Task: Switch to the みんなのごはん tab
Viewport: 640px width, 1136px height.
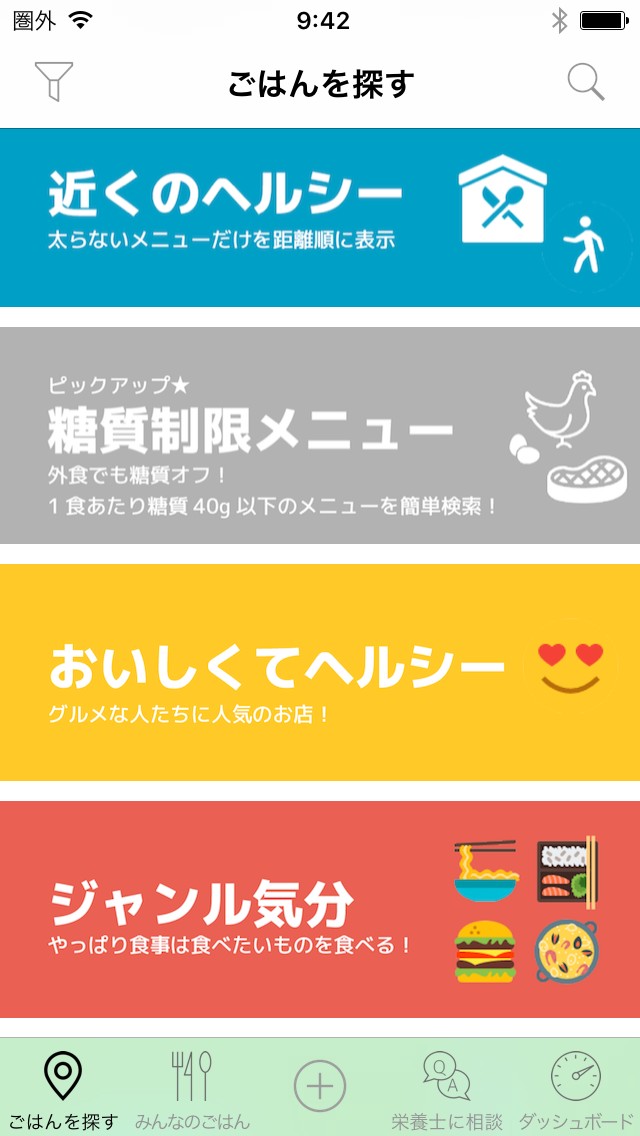Action: [x=192, y=1088]
